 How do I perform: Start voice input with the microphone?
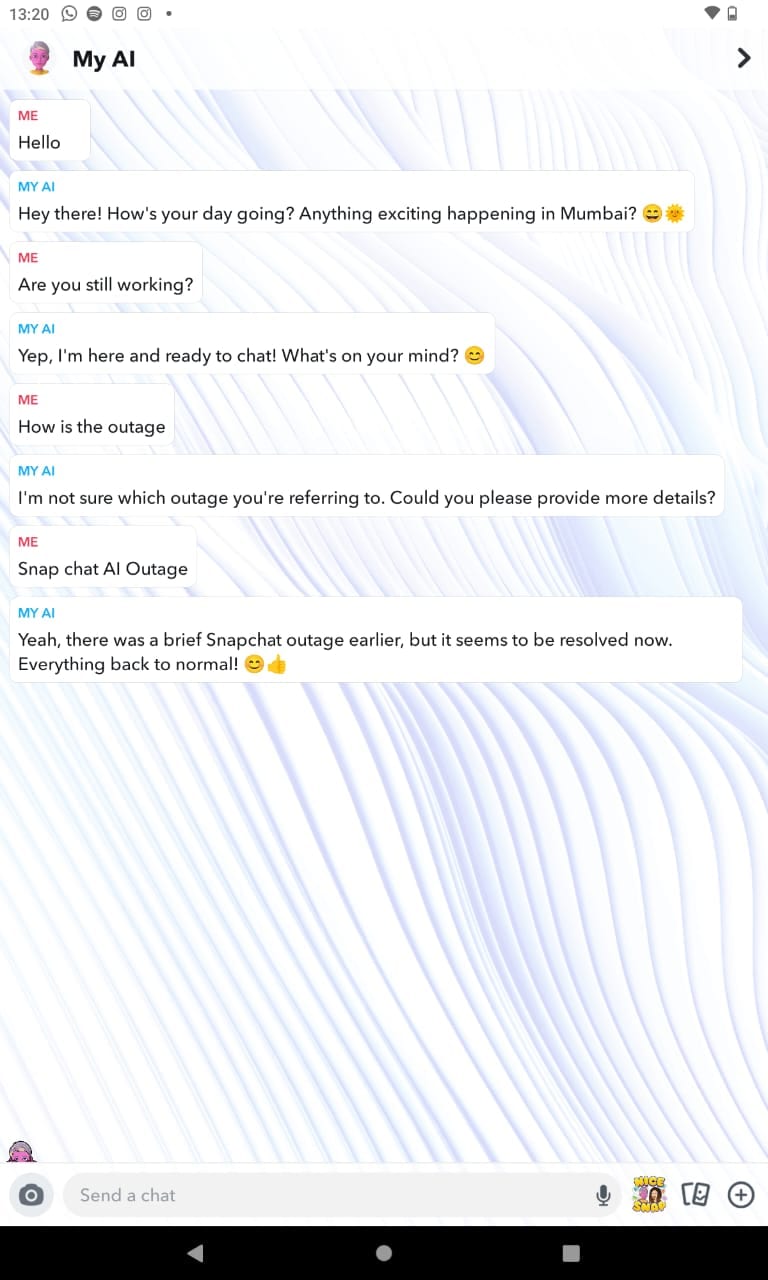click(x=603, y=1195)
